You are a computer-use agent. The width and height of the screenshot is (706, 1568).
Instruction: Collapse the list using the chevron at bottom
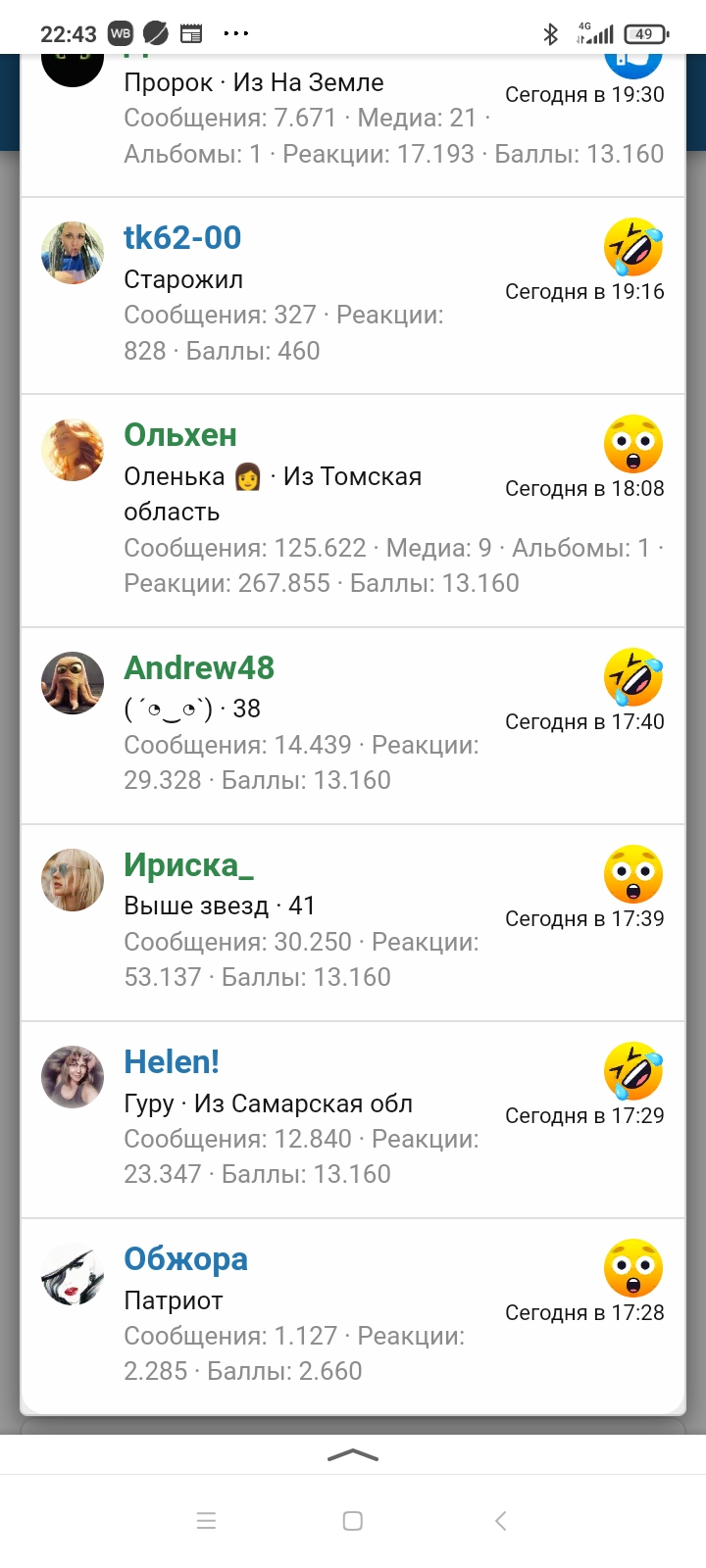353,1454
